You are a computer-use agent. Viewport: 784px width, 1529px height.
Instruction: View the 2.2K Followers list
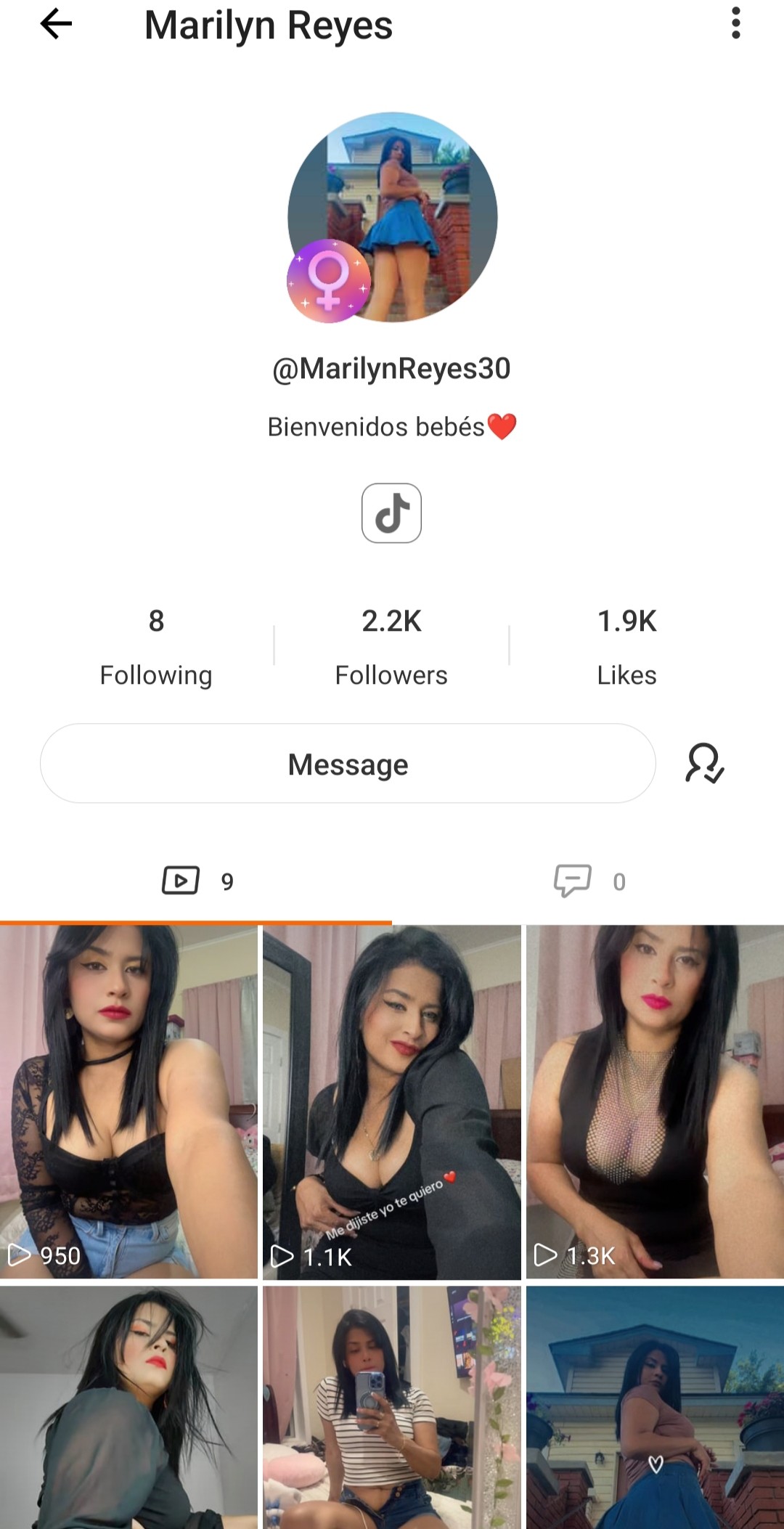tap(391, 646)
